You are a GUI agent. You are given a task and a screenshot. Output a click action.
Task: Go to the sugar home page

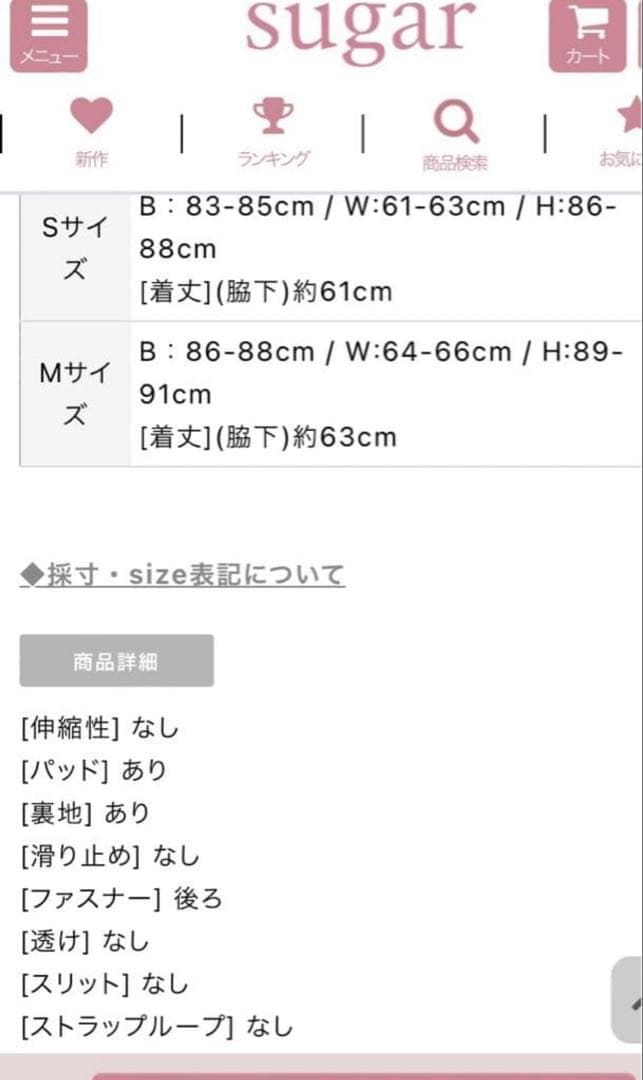360,28
